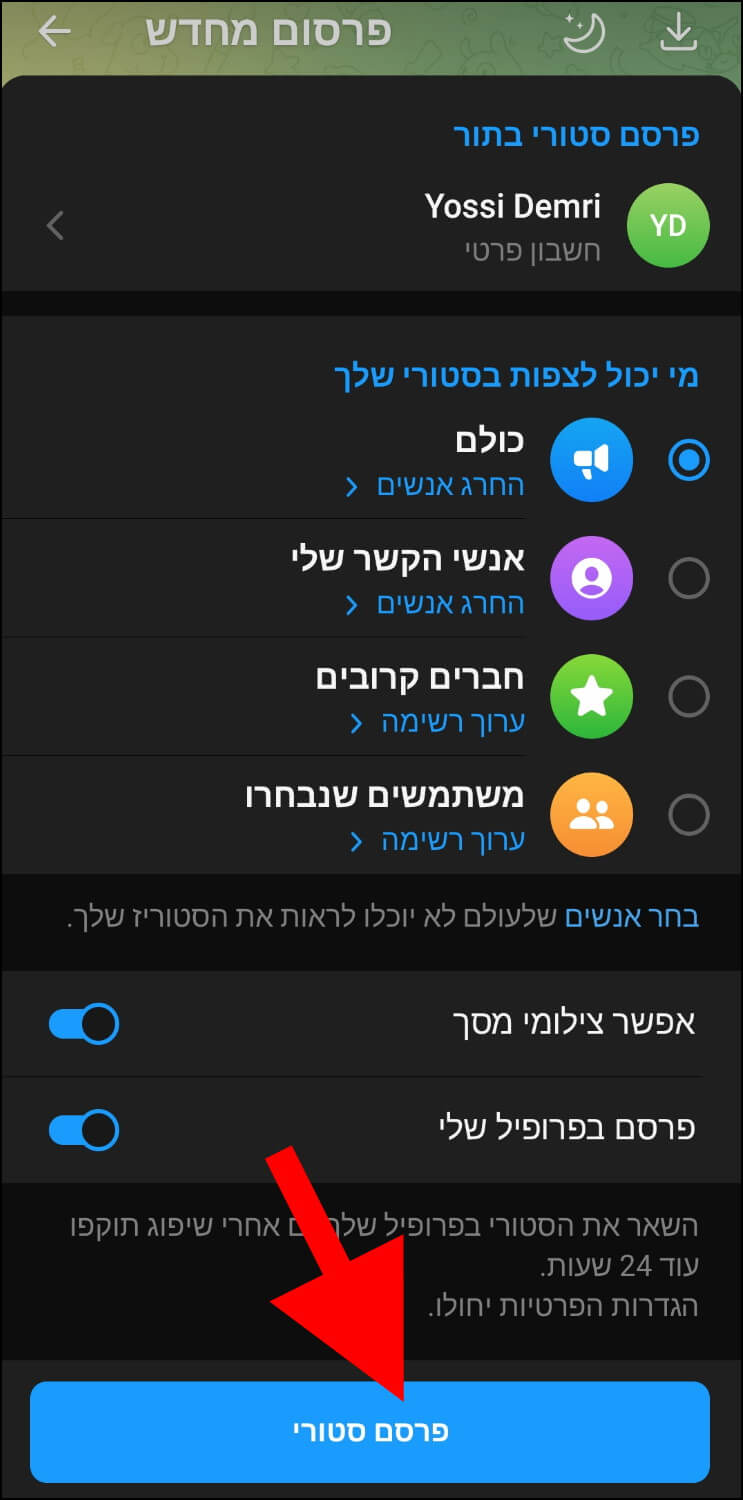The width and height of the screenshot is (743, 1500).
Task: Select the משתמשים שנבחרו radio option
Action: click(688, 814)
